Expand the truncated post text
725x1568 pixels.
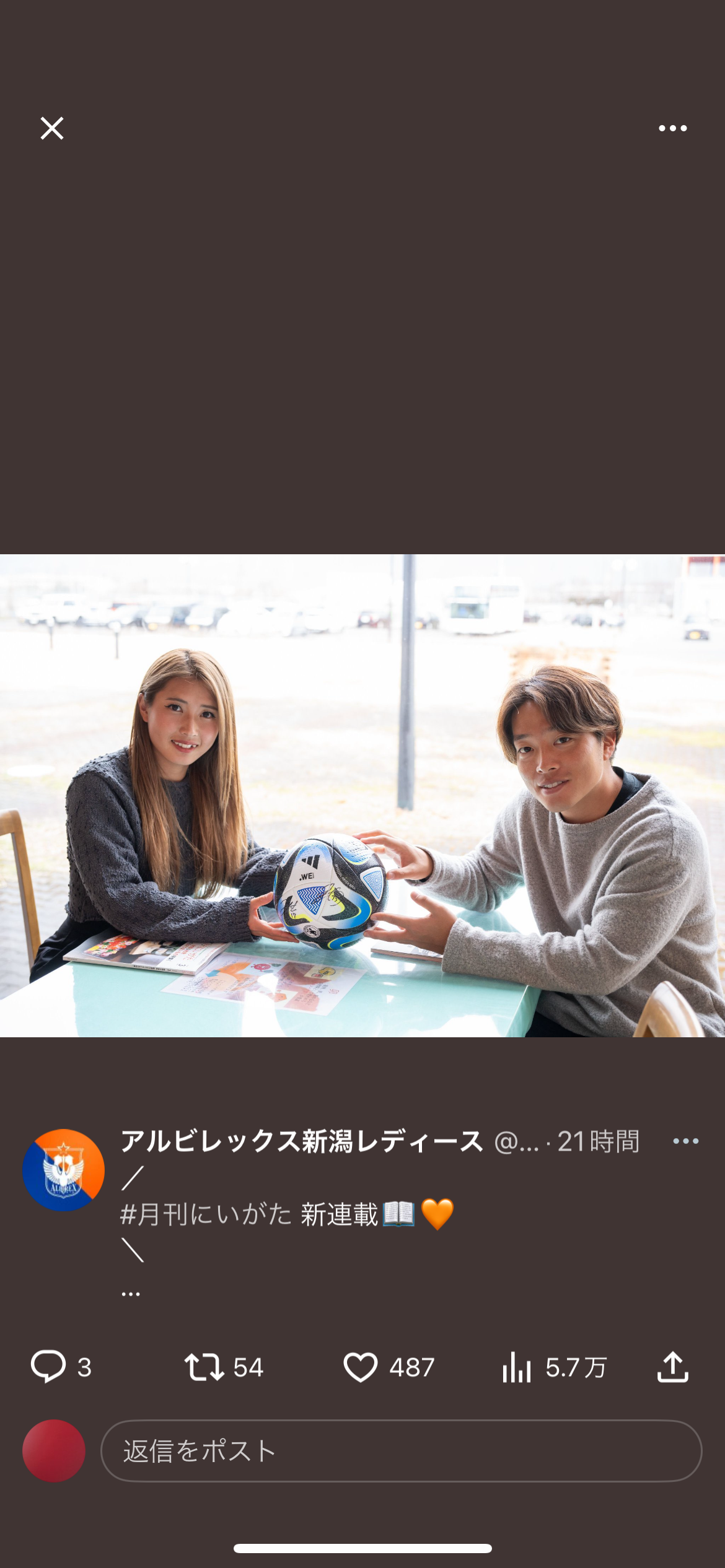click(x=131, y=1294)
